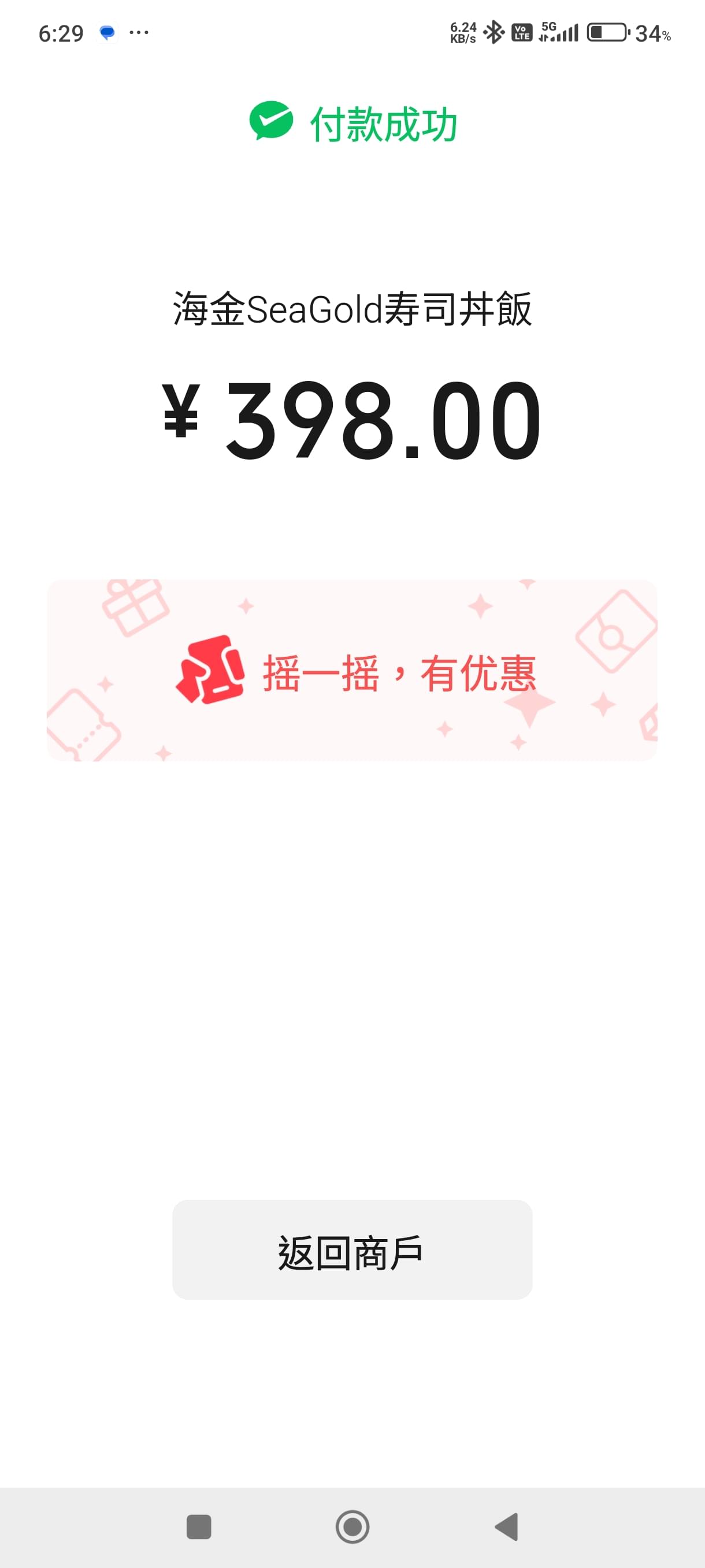Open the recent apps view
705x1568 pixels.
click(198, 1526)
